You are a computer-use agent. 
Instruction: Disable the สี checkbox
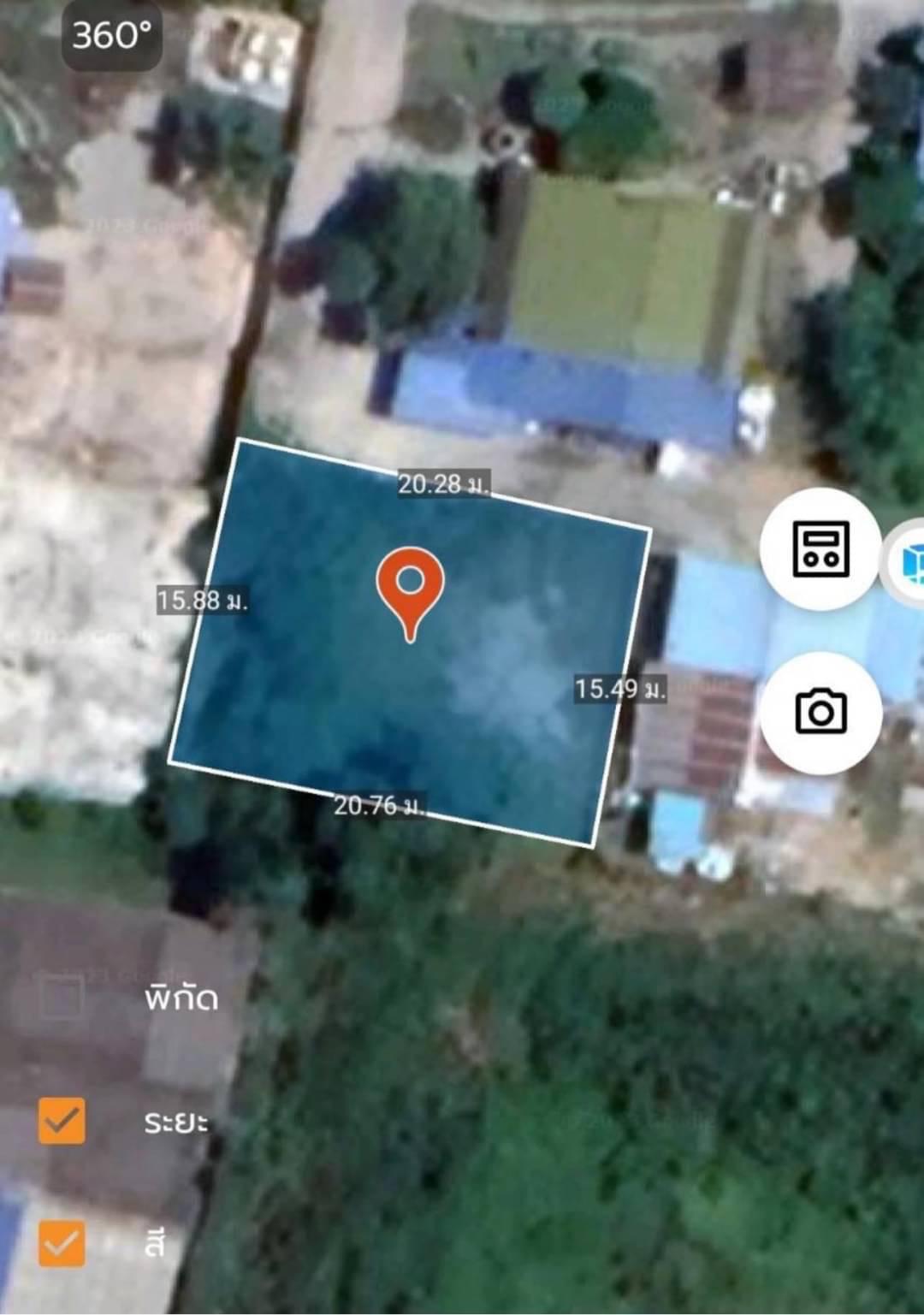coord(62,1244)
